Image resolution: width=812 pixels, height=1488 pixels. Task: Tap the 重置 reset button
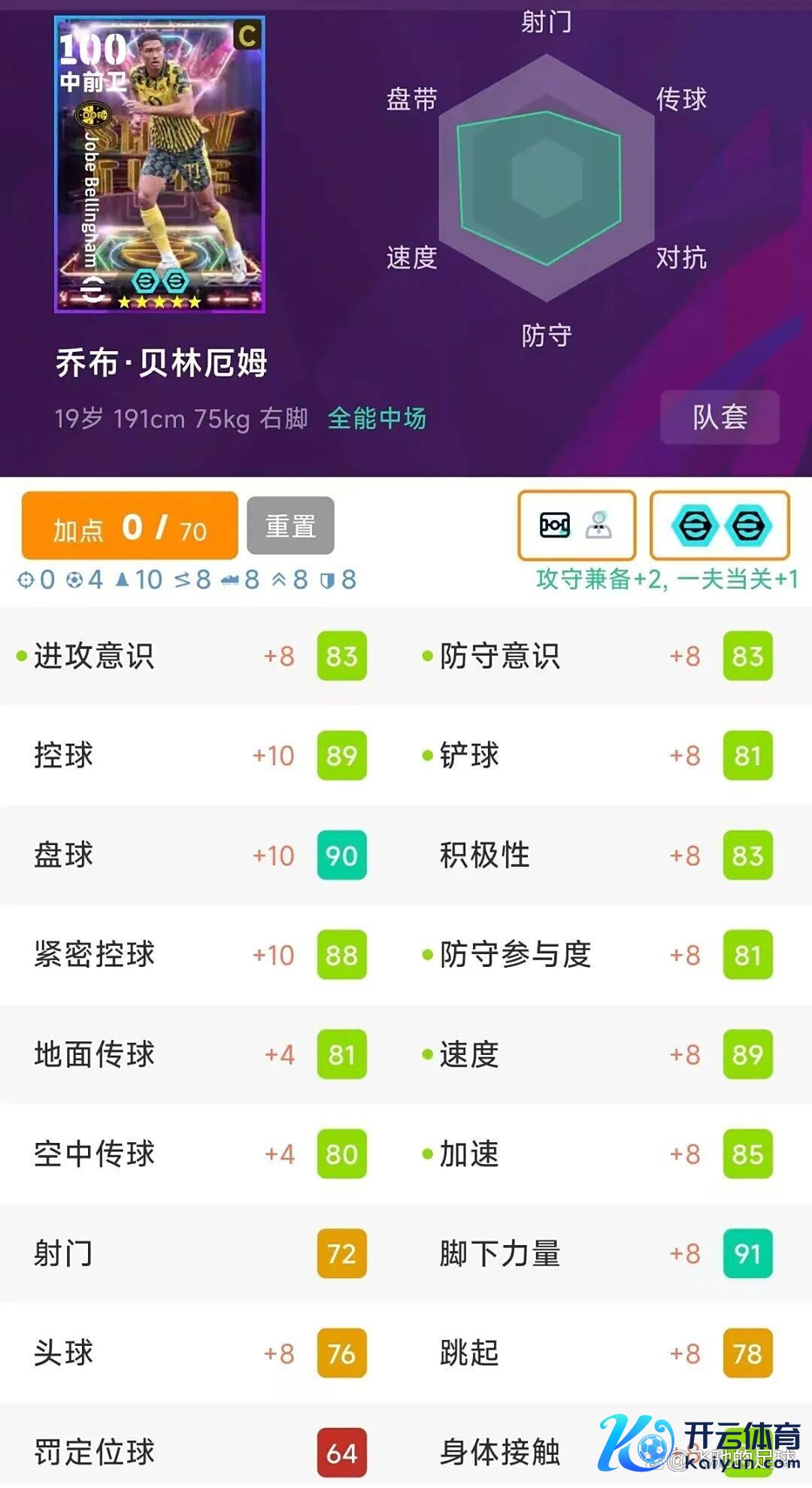[290, 526]
